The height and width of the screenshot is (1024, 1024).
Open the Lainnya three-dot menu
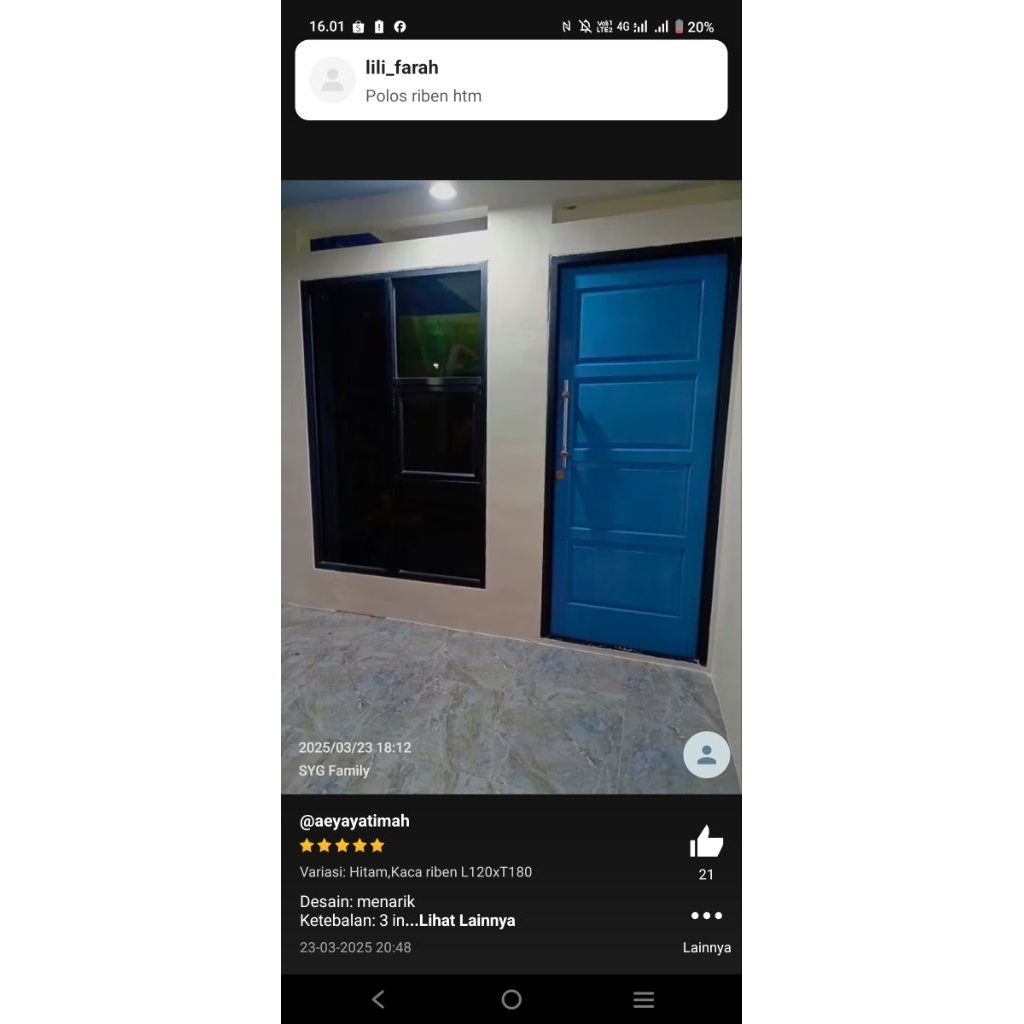(706, 916)
